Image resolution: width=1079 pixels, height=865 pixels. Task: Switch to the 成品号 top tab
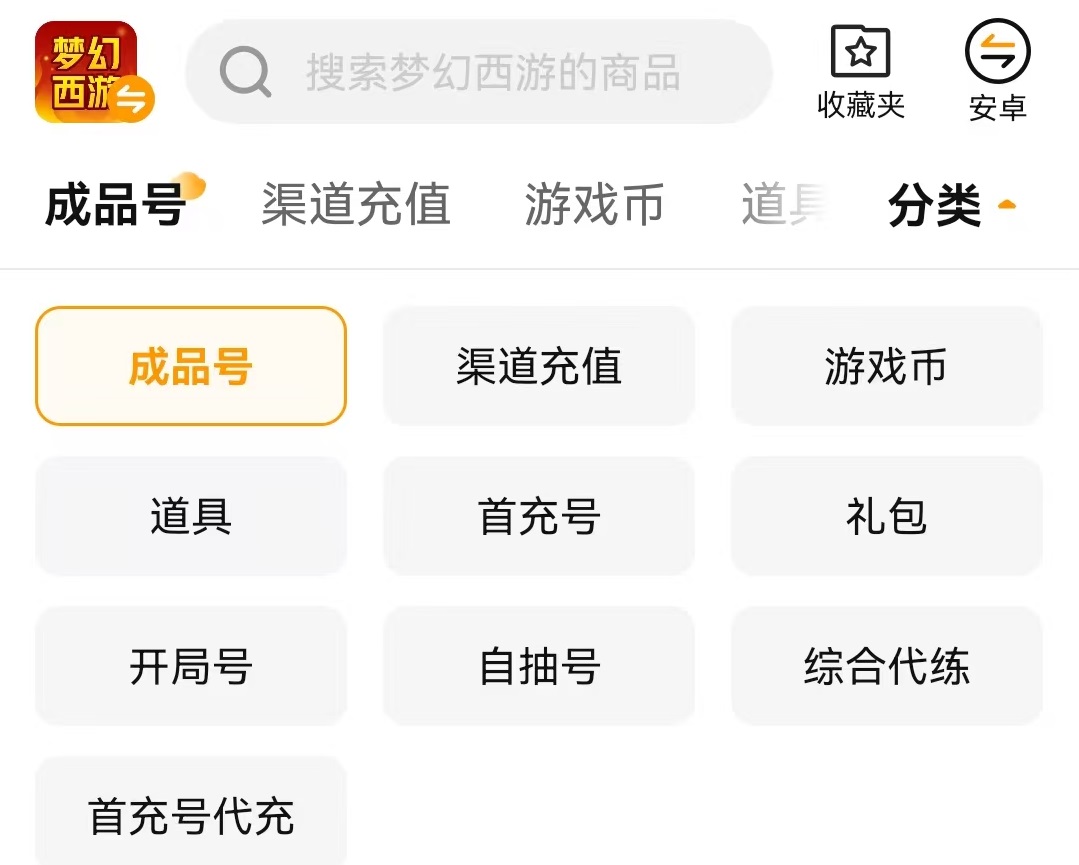(116, 205)
